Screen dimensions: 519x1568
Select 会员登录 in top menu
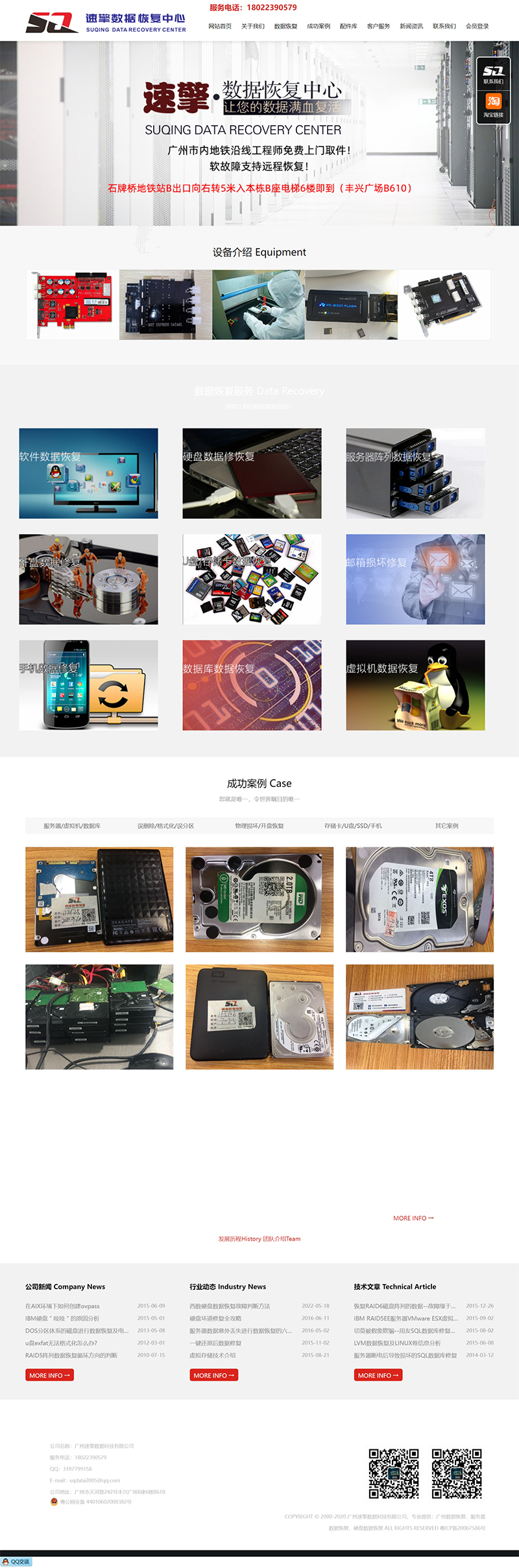(x=477, y=27)
